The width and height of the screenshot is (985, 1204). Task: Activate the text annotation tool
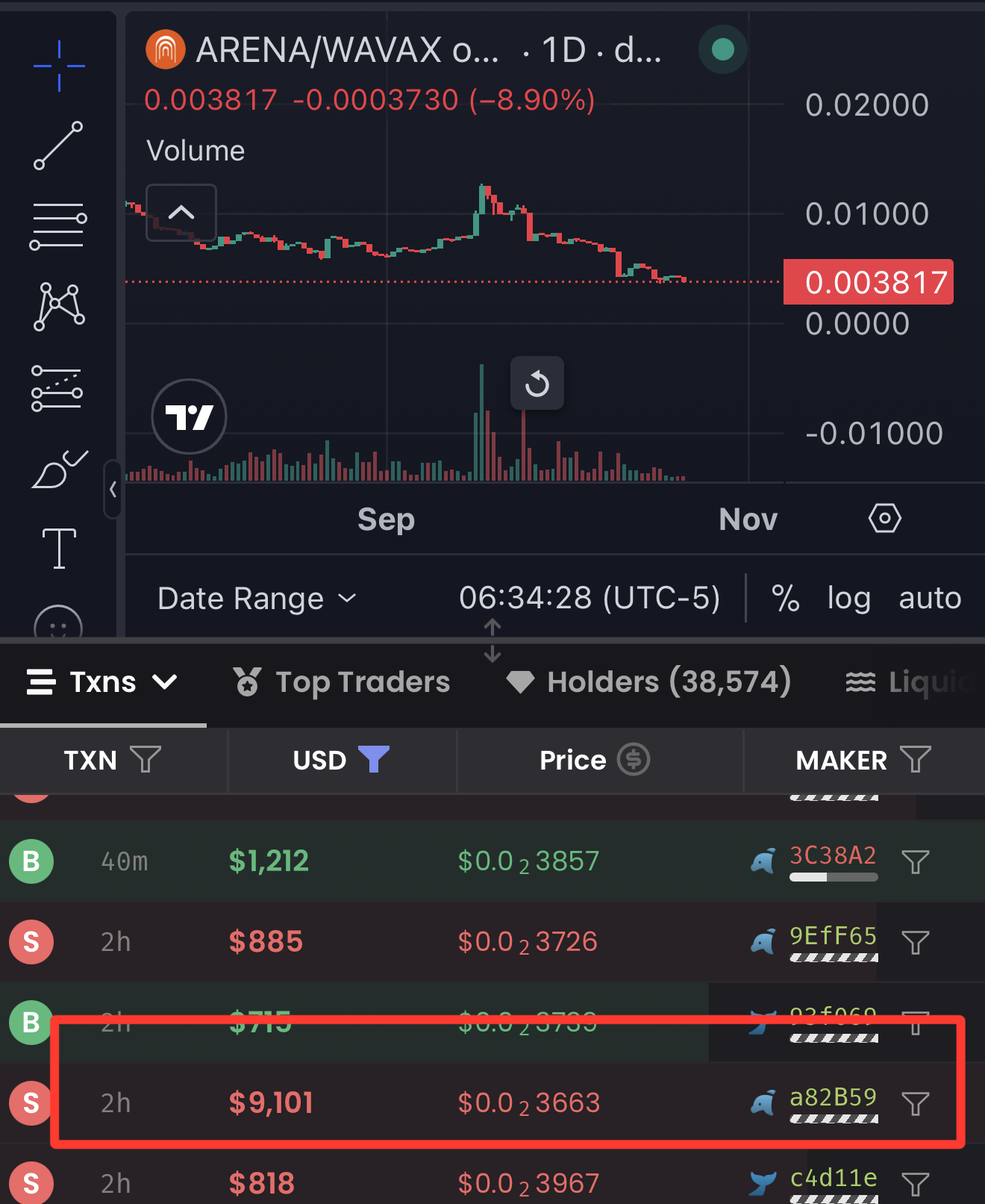pyautogui.click(x=59, y=549)
